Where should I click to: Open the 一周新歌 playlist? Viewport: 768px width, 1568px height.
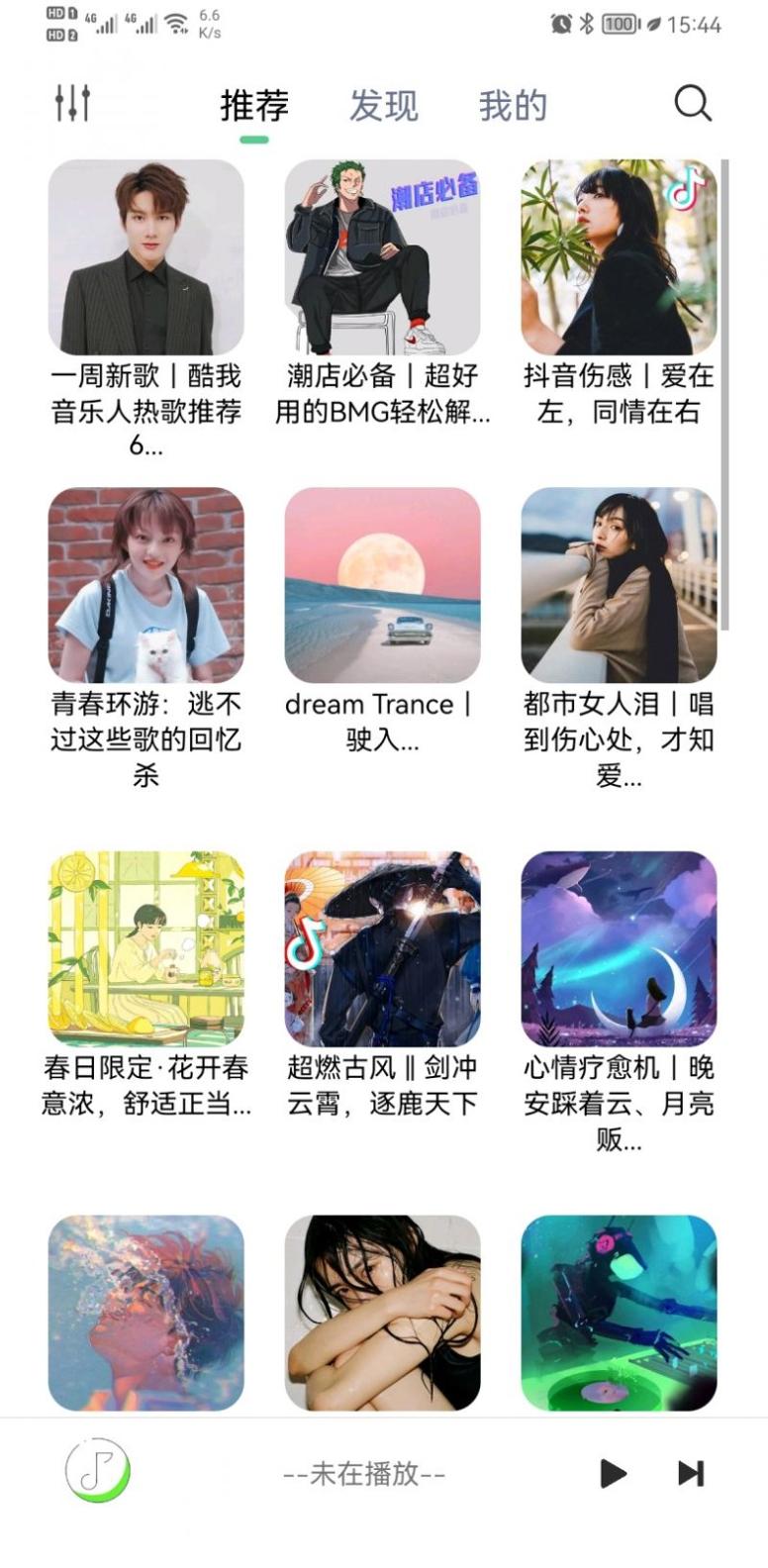[x=146, y=257]
